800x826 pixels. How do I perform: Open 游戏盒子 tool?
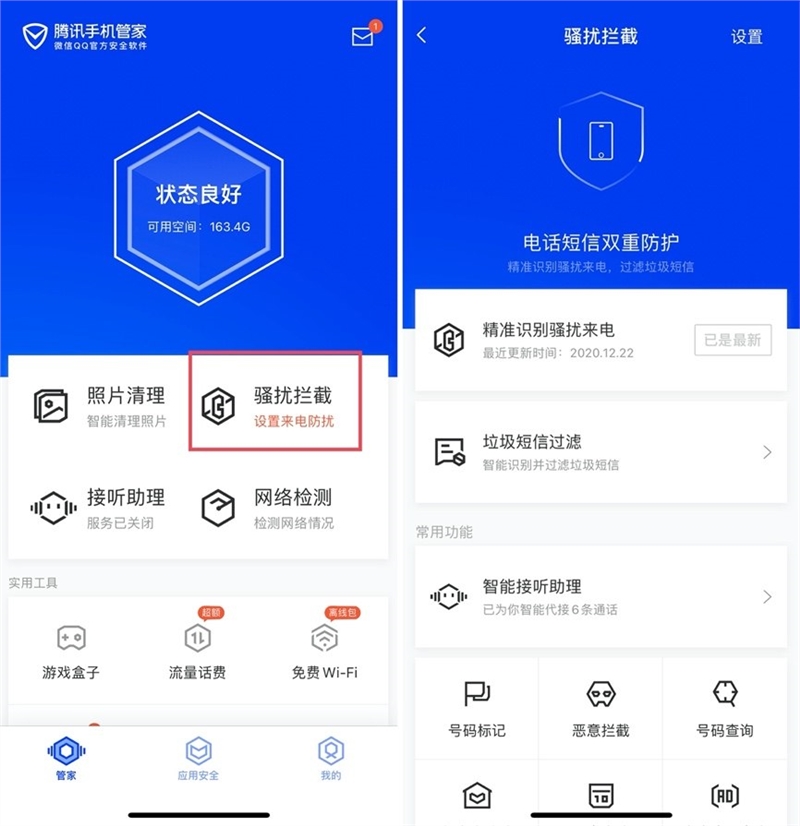pos(70,652)
